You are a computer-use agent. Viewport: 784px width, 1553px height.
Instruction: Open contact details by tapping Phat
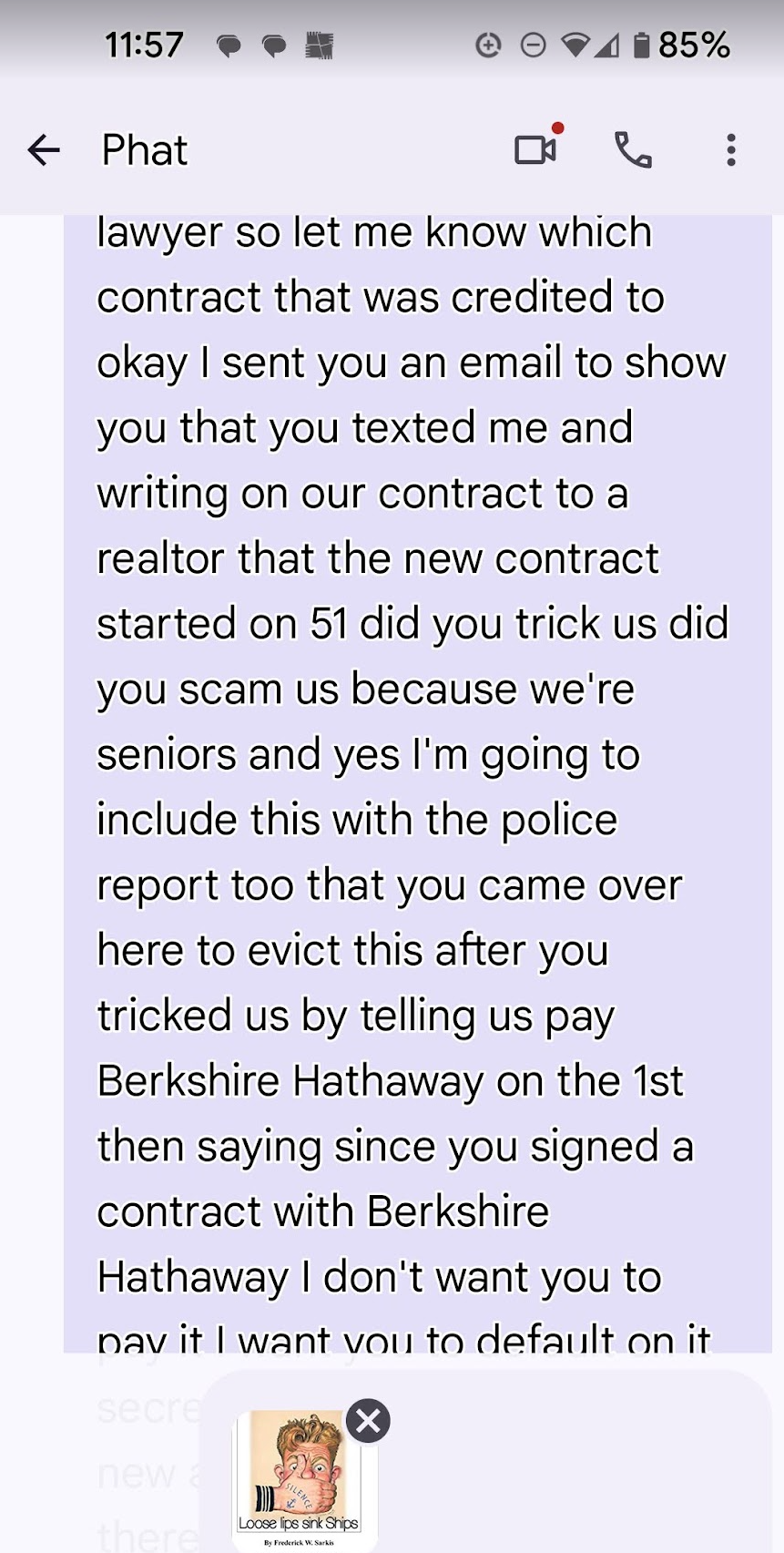tap(143, 150)
